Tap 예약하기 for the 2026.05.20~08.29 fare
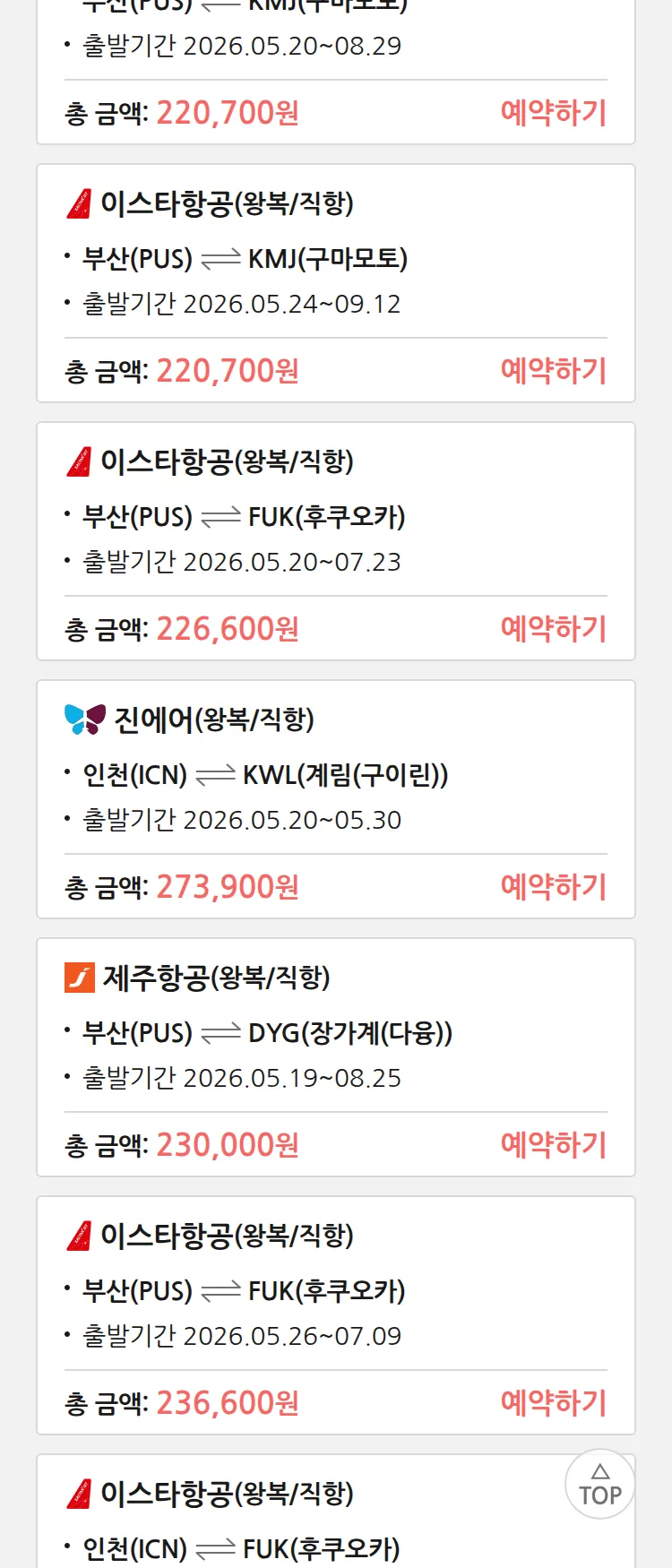Viewport: 672px width, 1568px height. click(553, 113)
